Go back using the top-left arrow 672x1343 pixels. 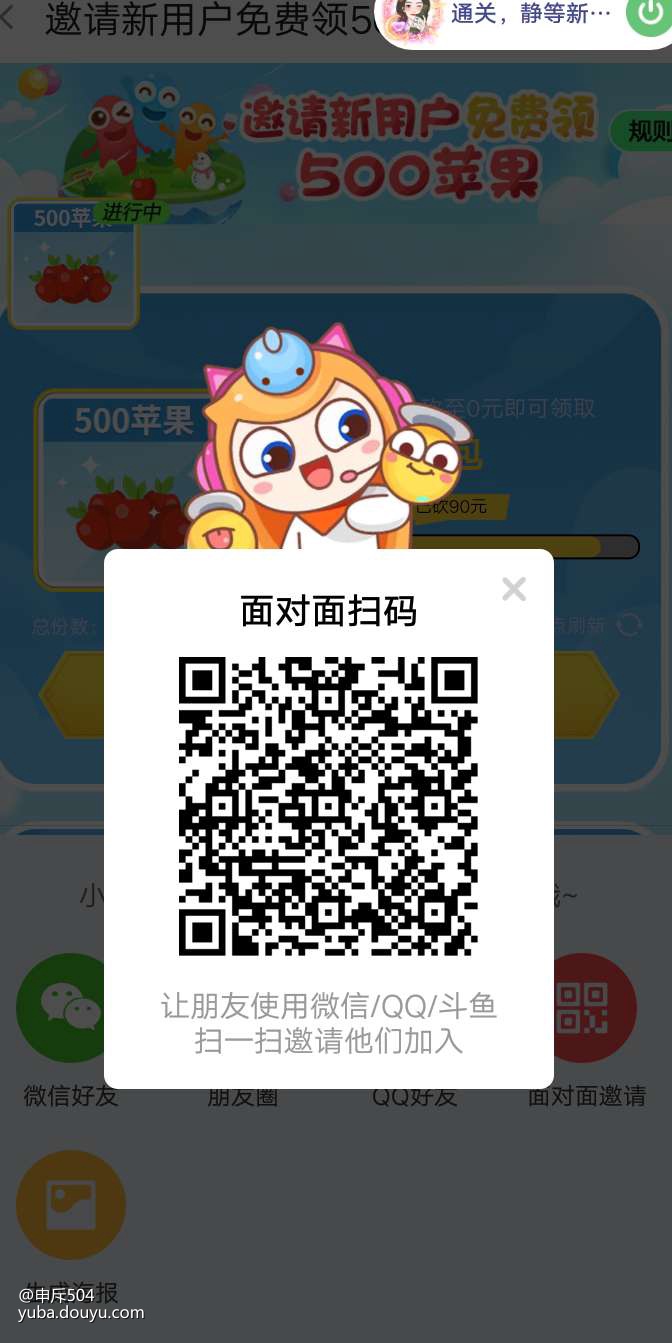tap(8, 18)
